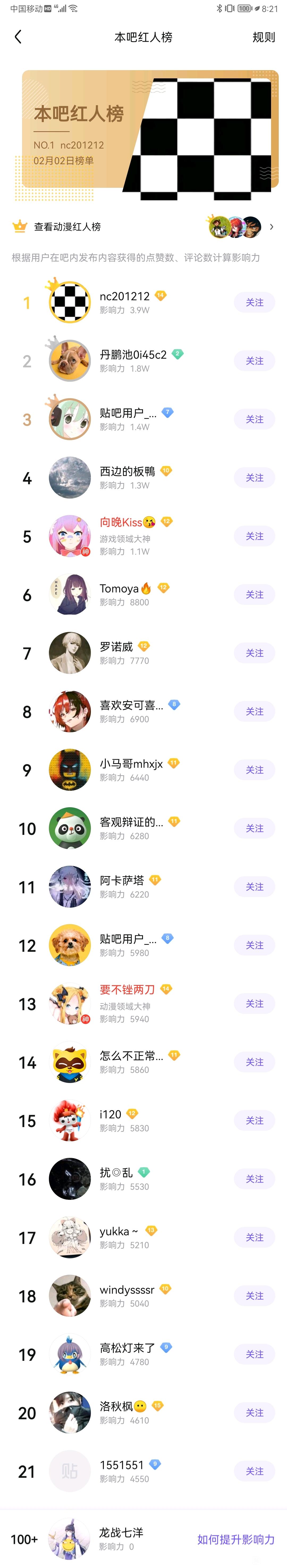Follow windyssssr
287x1568 pixels.
pos(254,1296)
